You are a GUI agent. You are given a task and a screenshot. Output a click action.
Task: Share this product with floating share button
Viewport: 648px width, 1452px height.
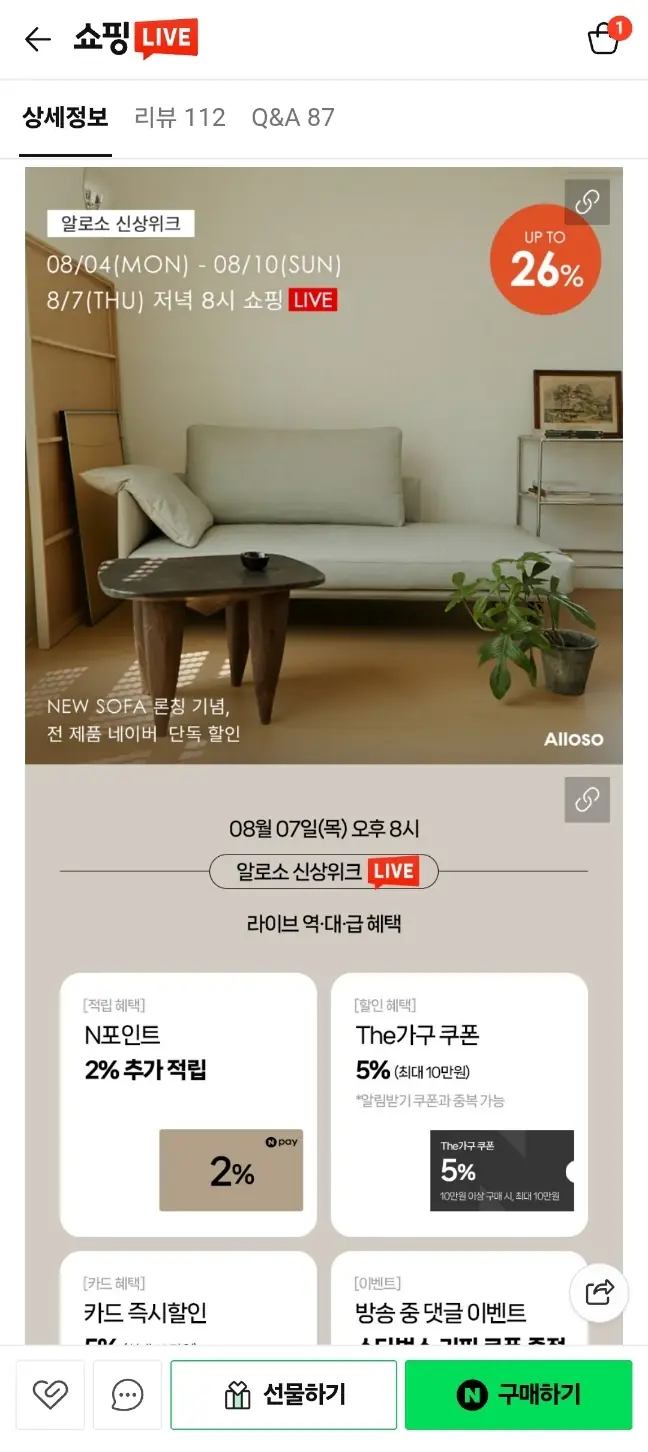(x=598, y=1293)
